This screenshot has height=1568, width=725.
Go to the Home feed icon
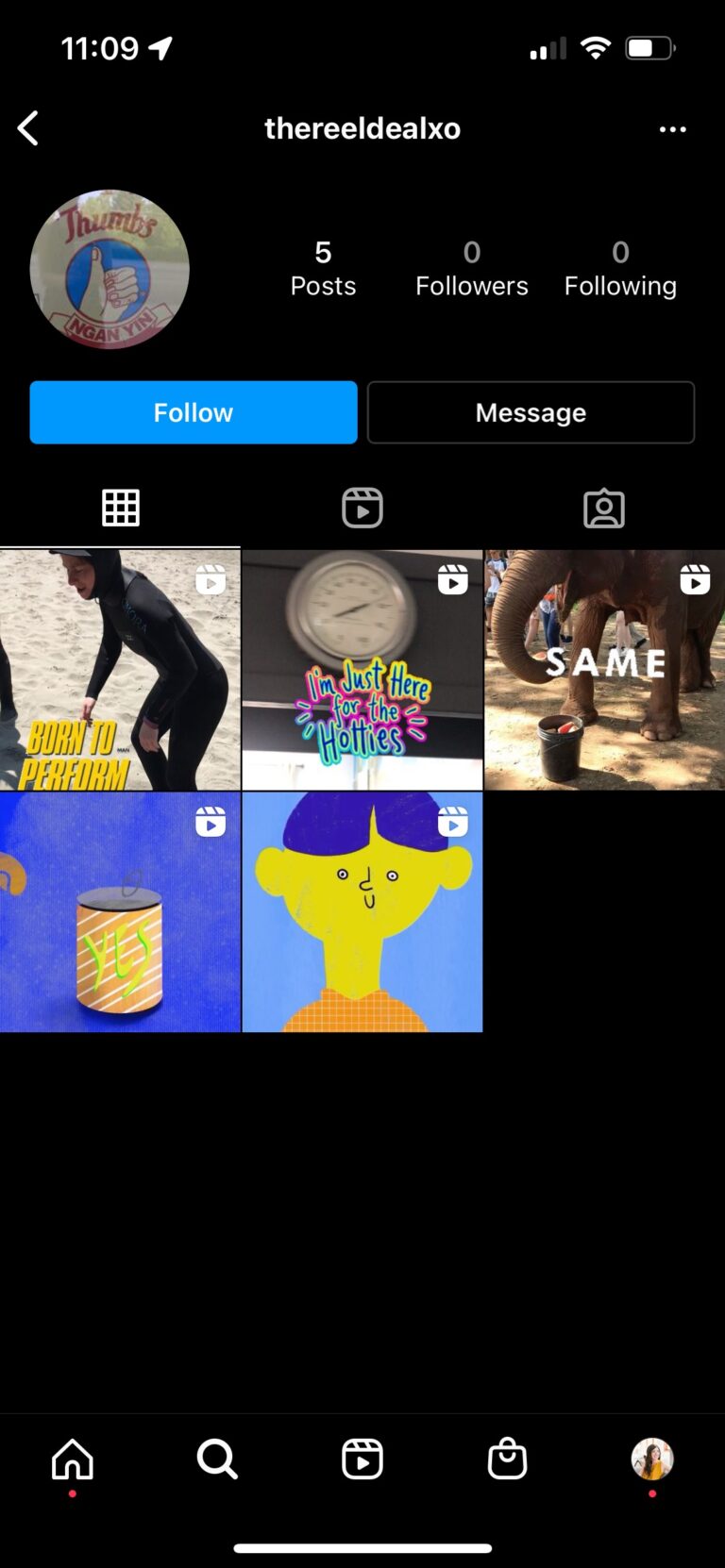point(72,1459)
